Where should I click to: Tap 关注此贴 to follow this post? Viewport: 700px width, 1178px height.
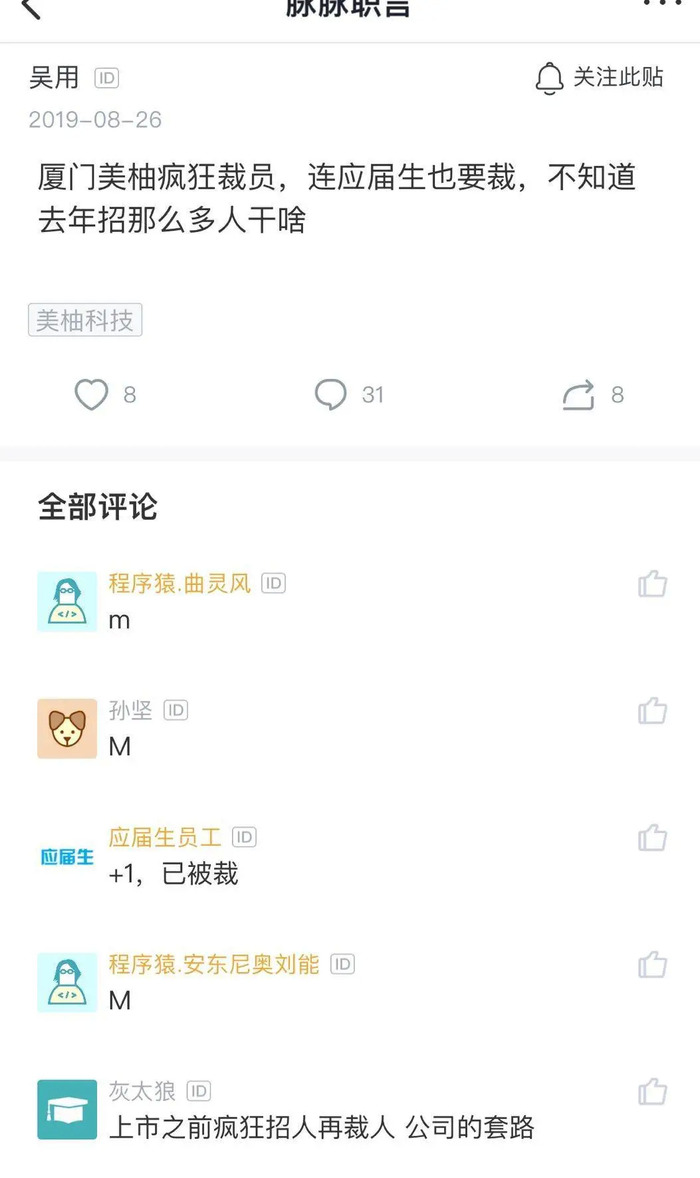click(600, 78)
